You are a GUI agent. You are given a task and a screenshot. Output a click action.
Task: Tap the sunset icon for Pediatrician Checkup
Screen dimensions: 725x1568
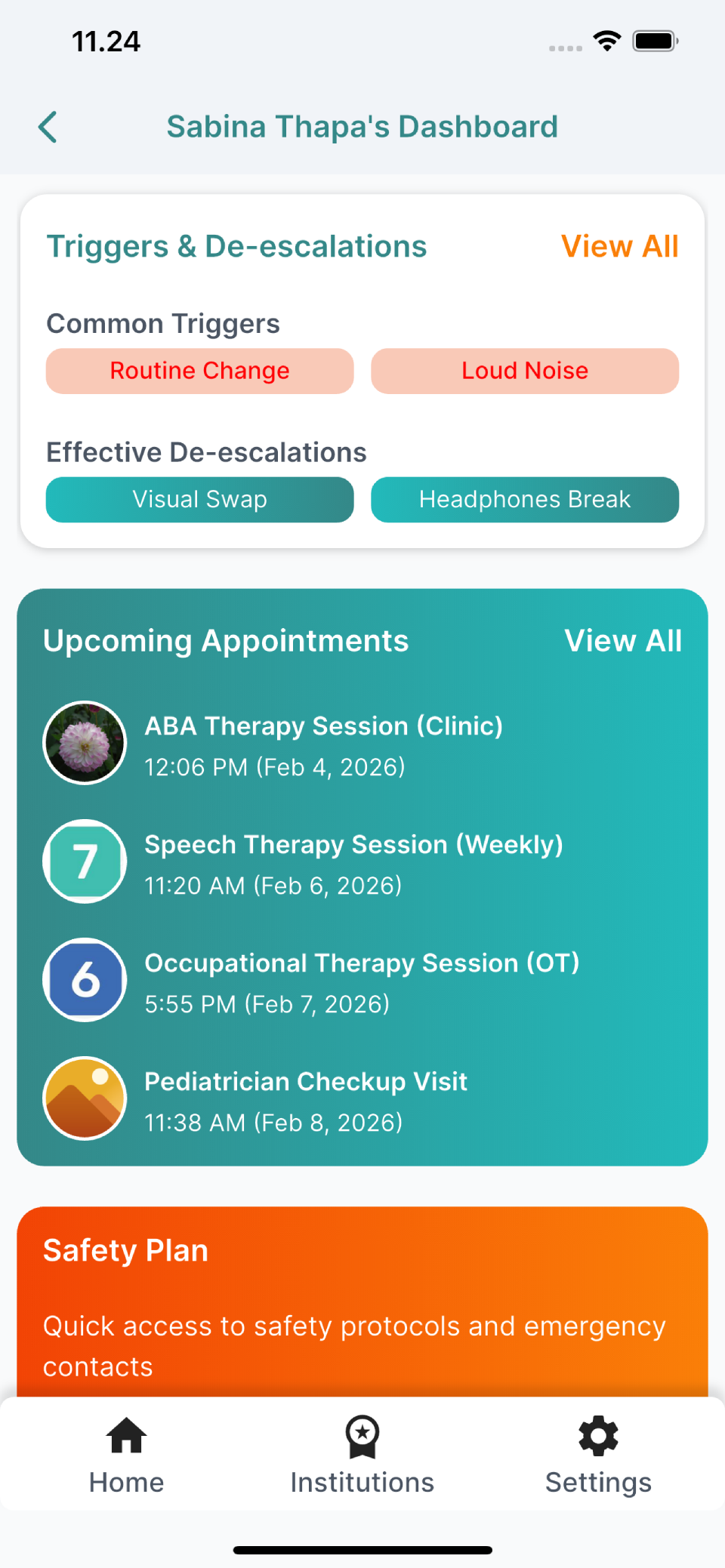[85, 1098]
